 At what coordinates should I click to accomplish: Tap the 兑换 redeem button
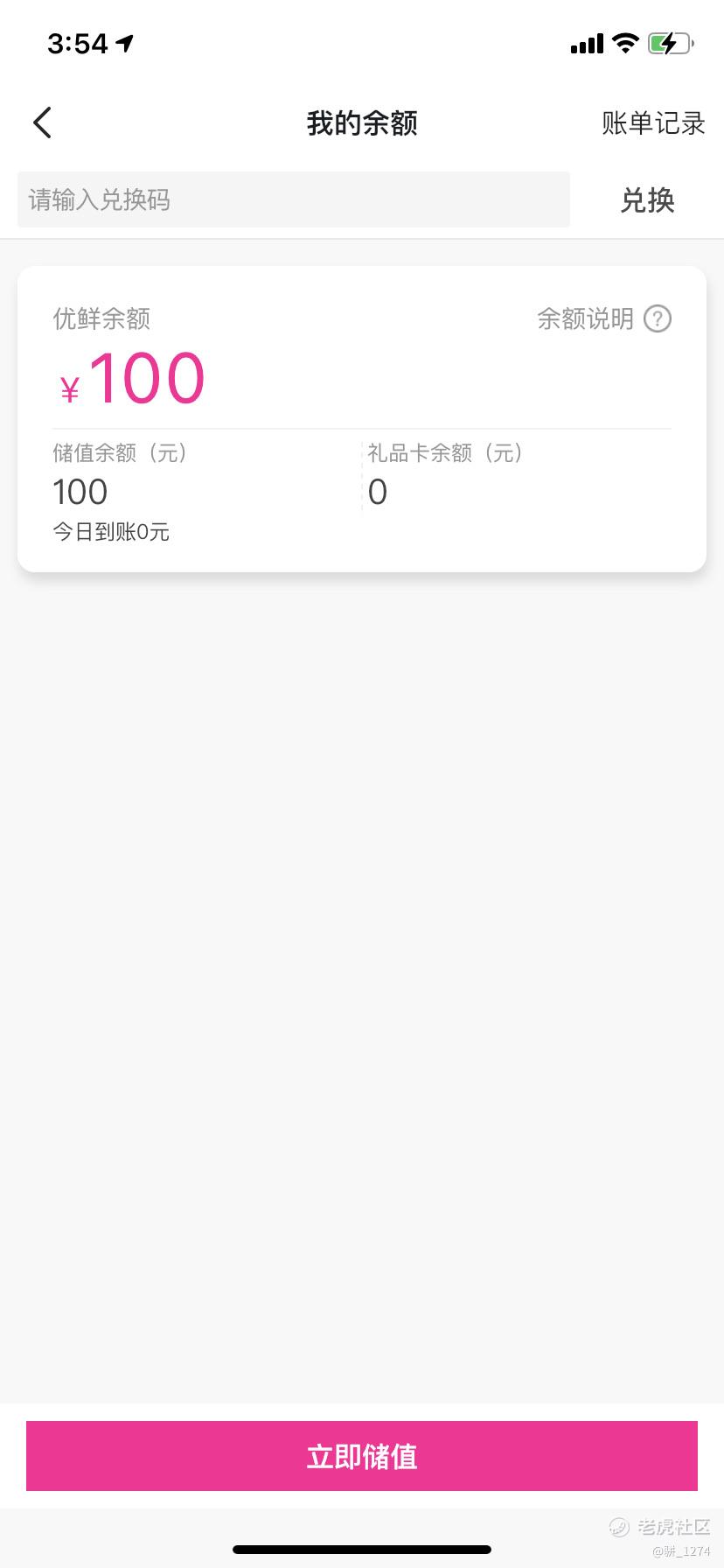[647, 200]
